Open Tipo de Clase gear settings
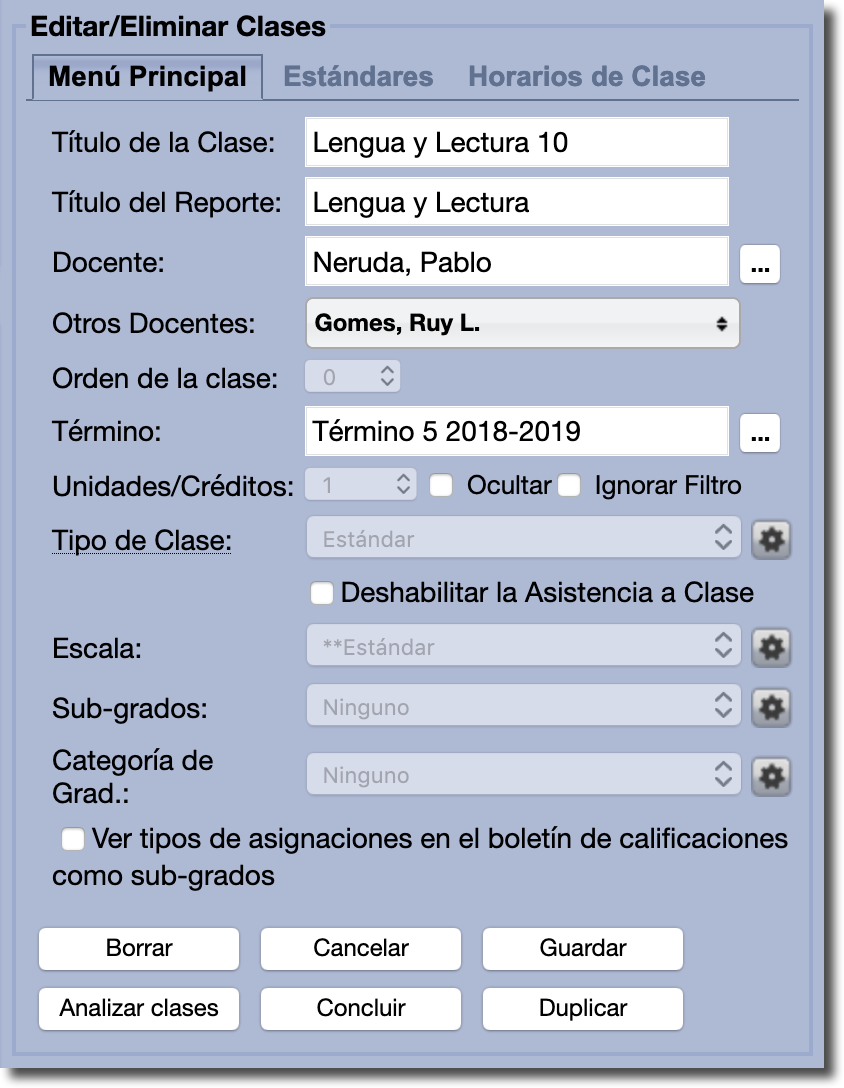The width and height of the screenshot is (844, 1088). tap(771, 540)
